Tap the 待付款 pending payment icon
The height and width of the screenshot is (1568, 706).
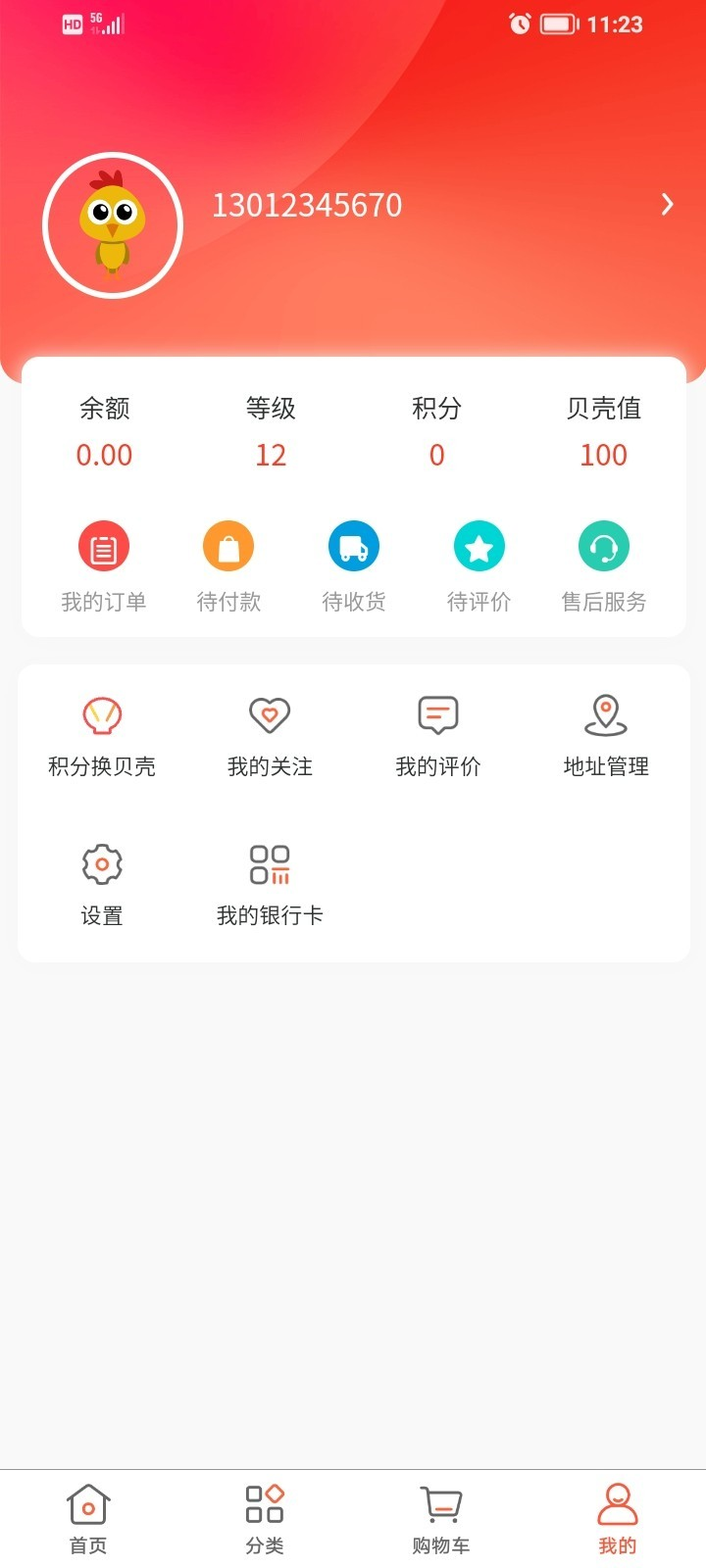[228, 545]
